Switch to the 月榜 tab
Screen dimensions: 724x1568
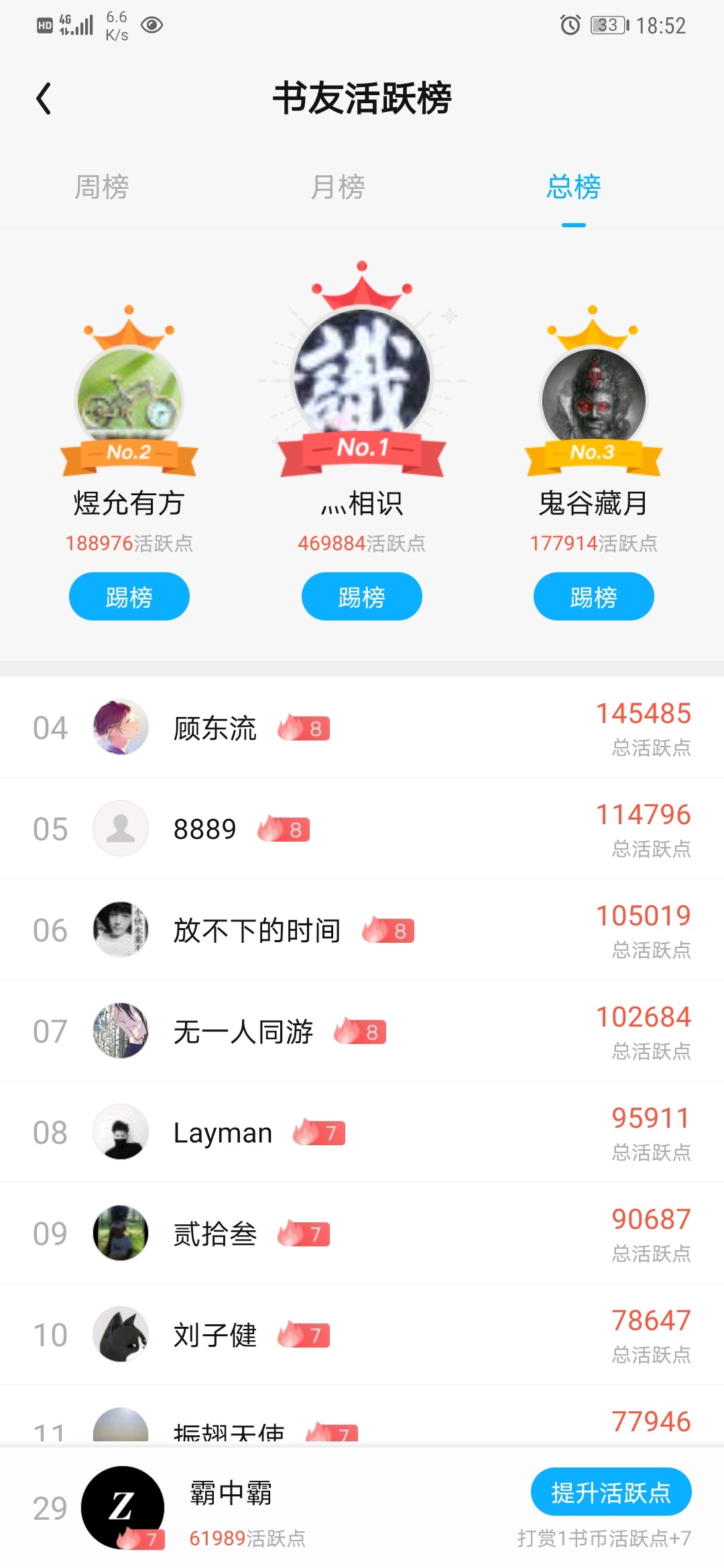pyautogui.click(x=338, y=187)
